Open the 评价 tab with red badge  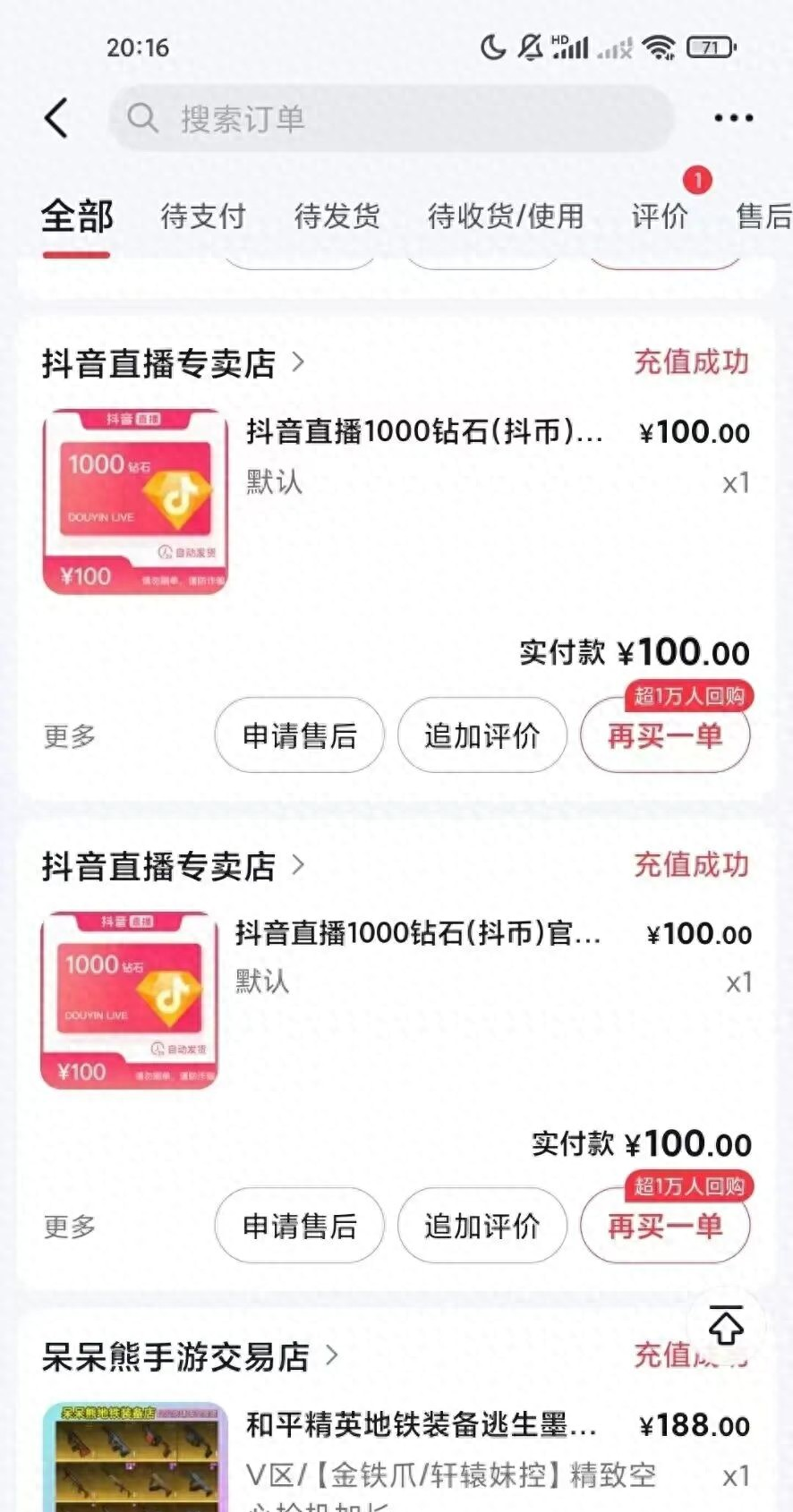point(661,217)
